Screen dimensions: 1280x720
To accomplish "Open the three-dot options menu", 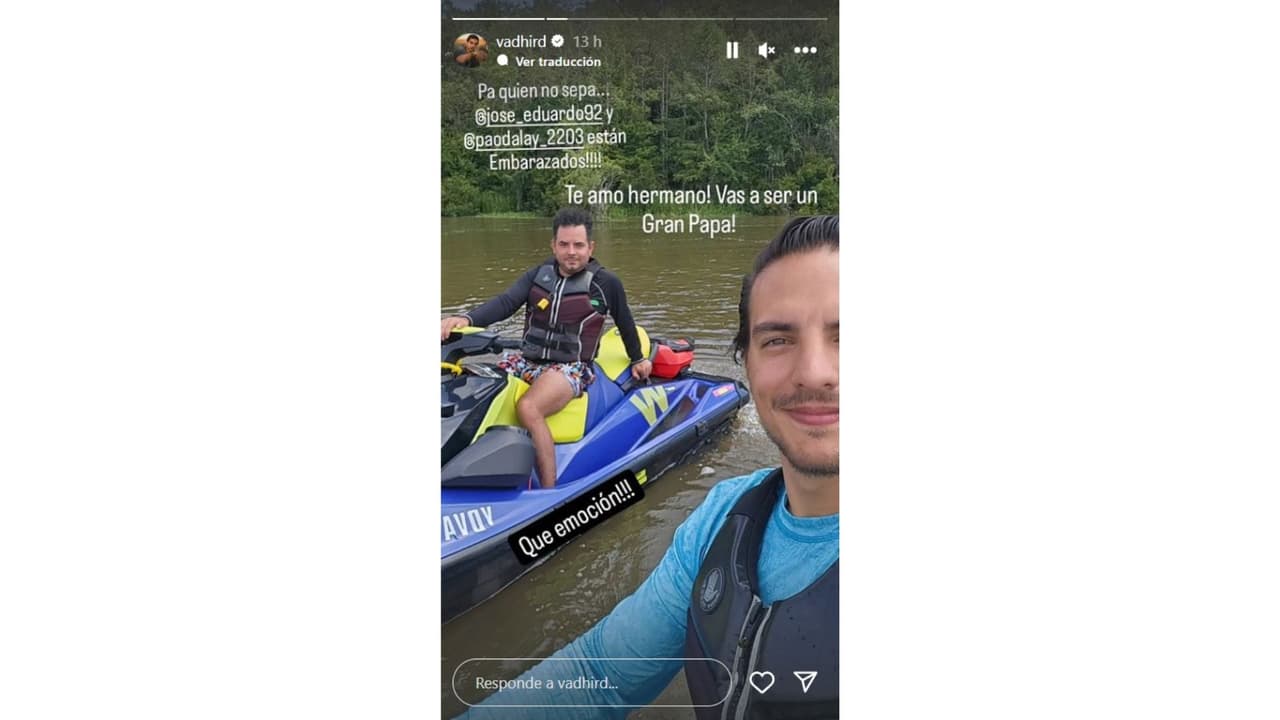I will pos(805,50).
